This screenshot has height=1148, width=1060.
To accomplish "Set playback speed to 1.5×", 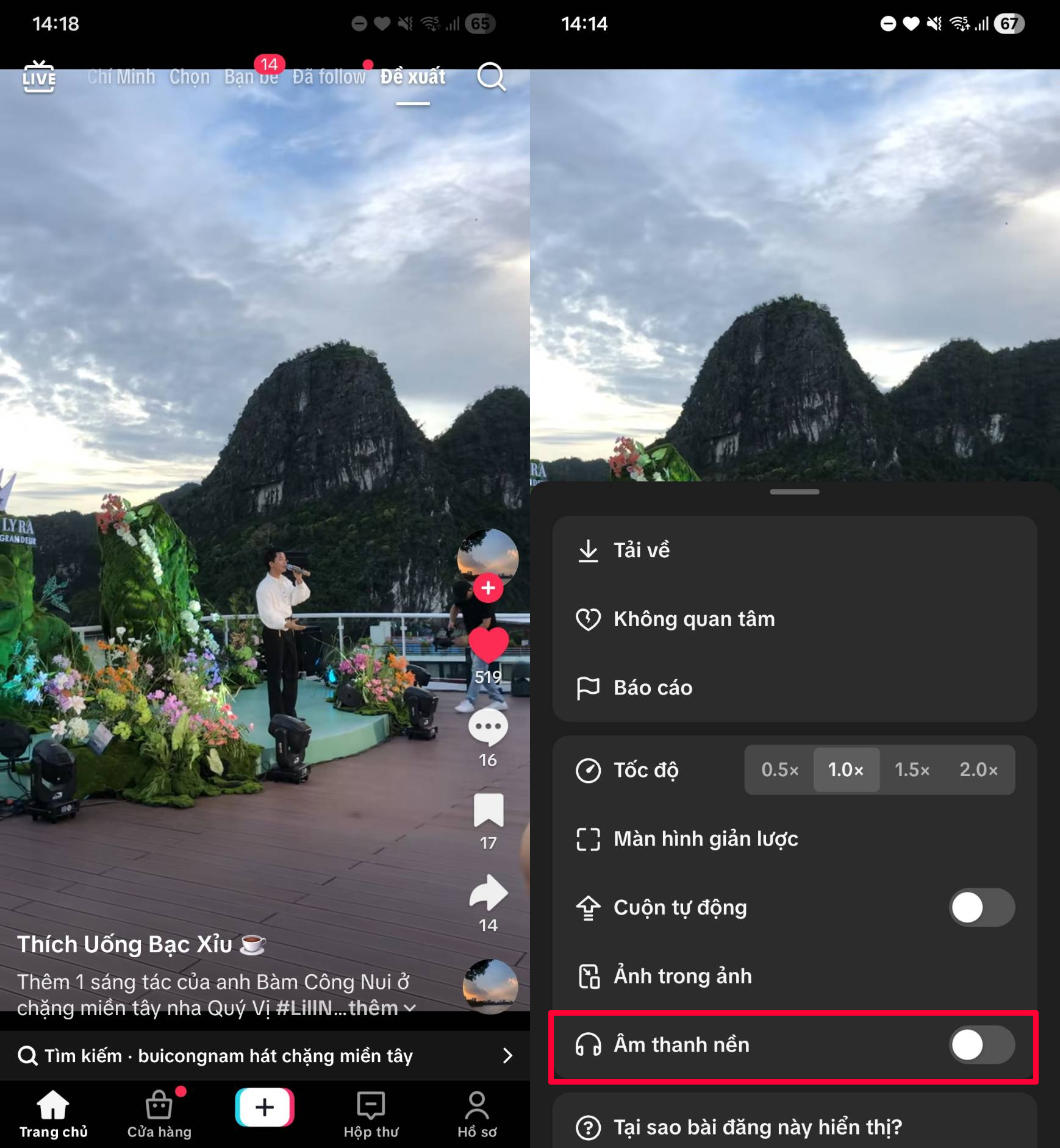I will click(912, 770).
